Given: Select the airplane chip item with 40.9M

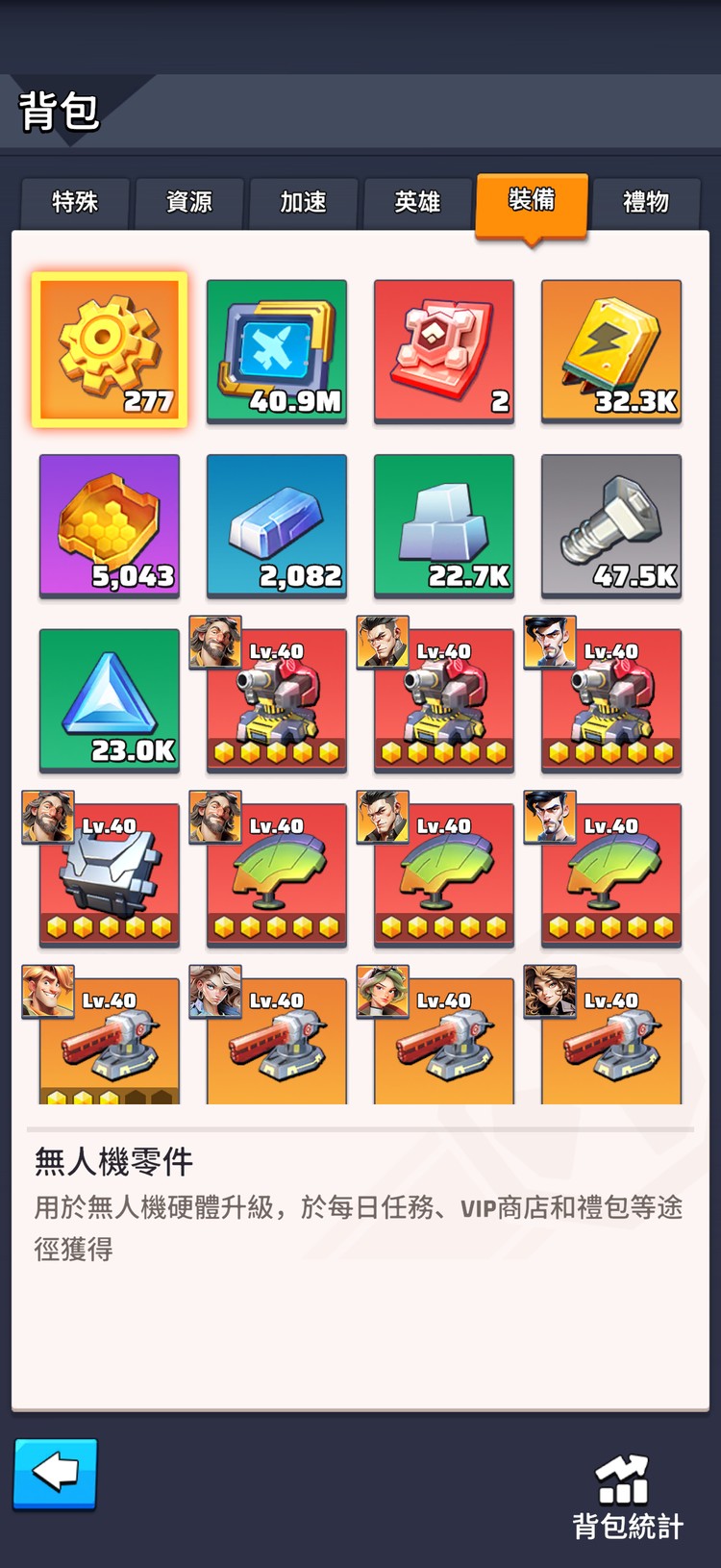Looking at the screenshot, I should [x=277, y=350].
